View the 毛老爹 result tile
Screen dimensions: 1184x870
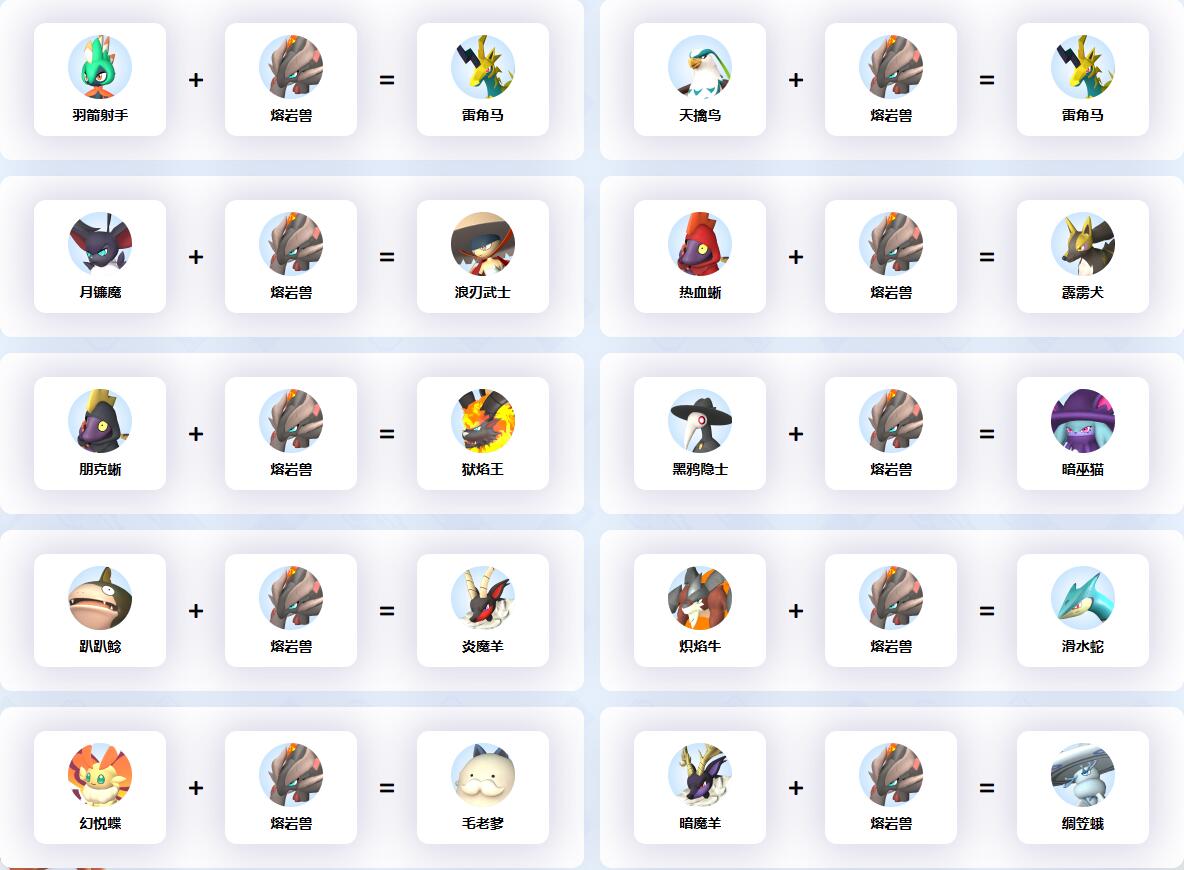pos(483,788)
